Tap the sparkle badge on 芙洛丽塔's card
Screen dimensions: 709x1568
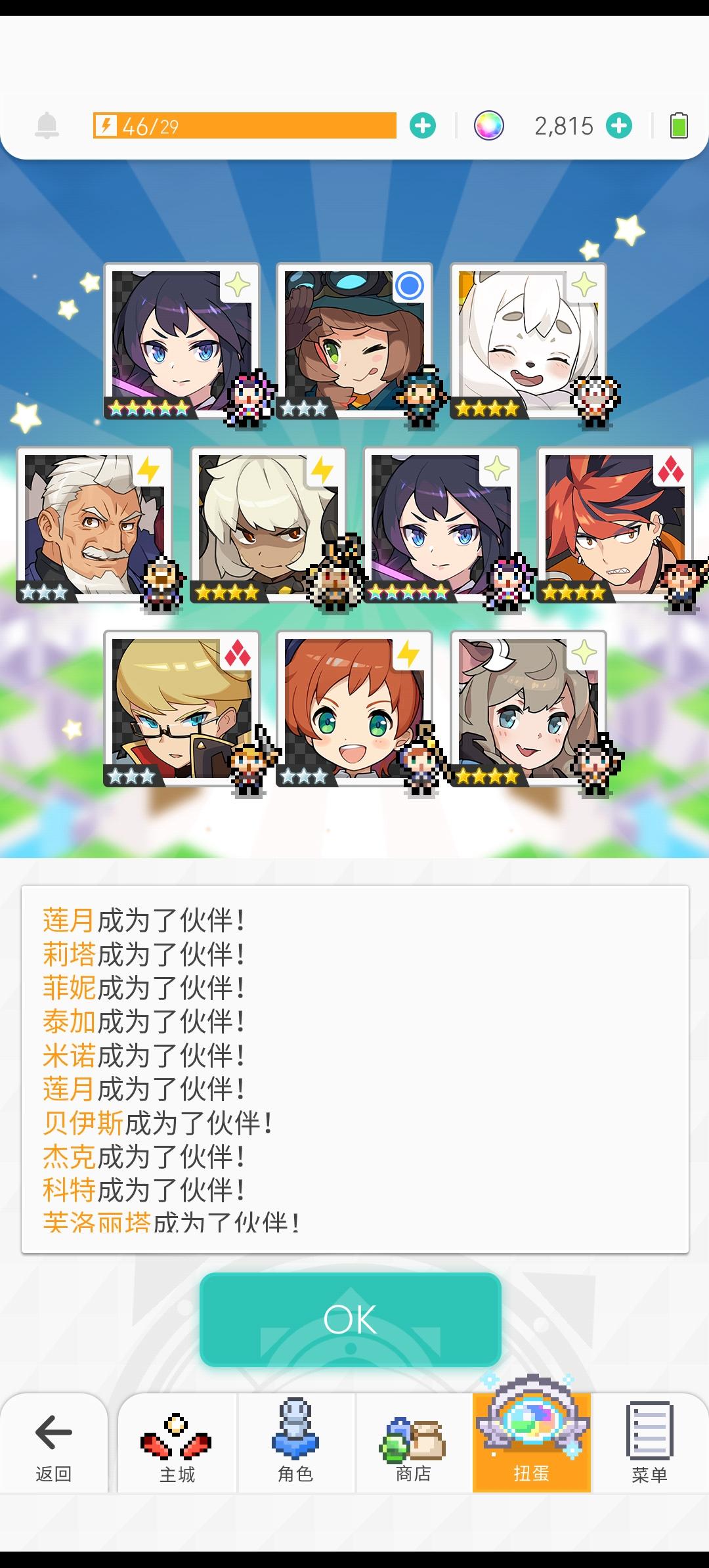(x=584, y=651)
